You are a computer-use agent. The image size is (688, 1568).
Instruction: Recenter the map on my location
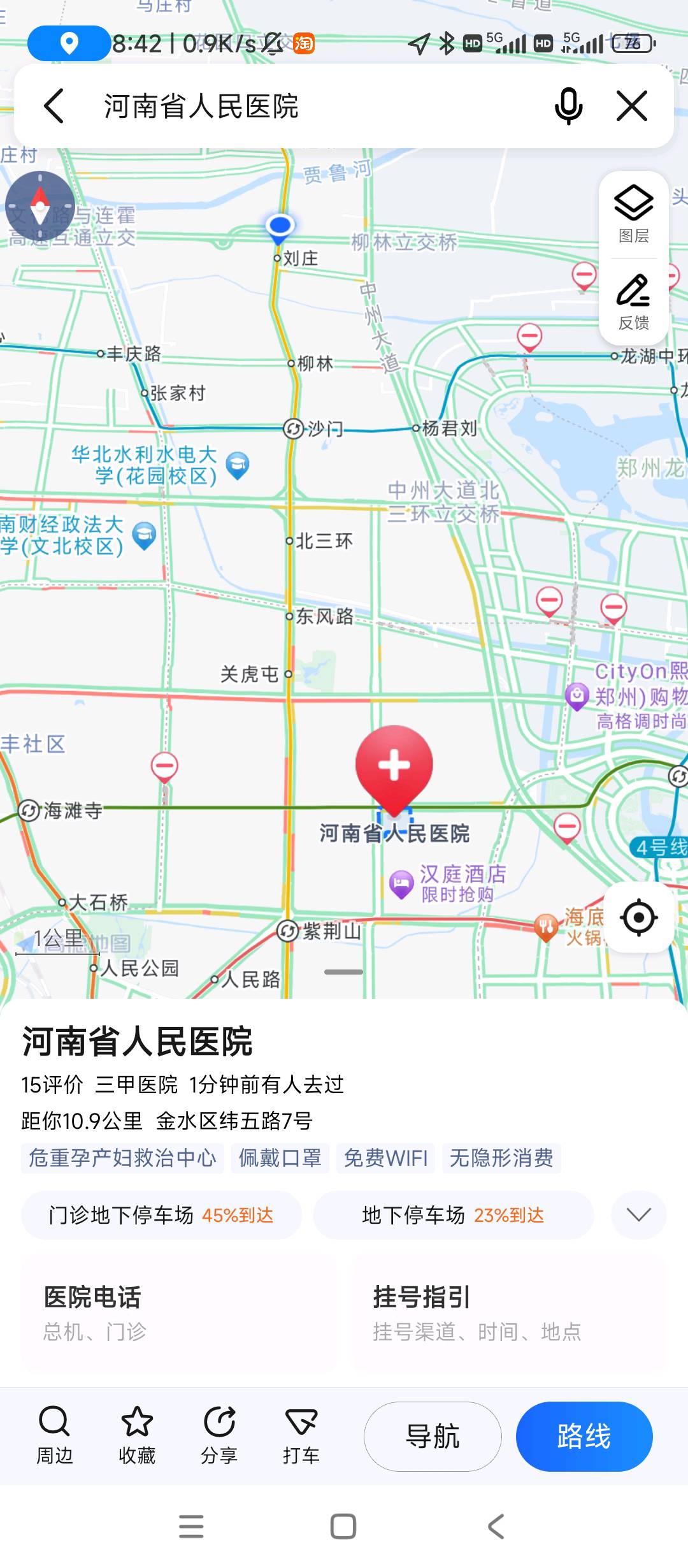638,917
